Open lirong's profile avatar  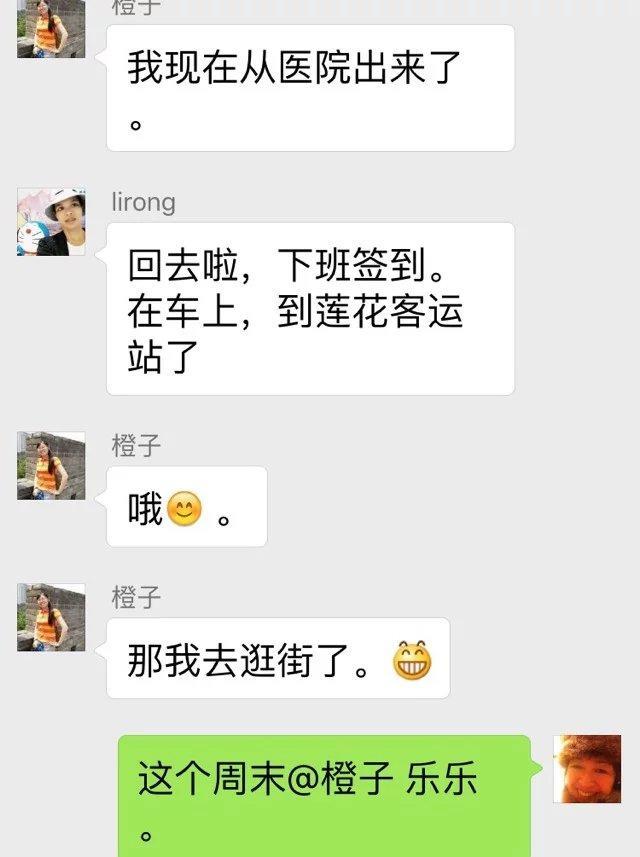point(51,222)
